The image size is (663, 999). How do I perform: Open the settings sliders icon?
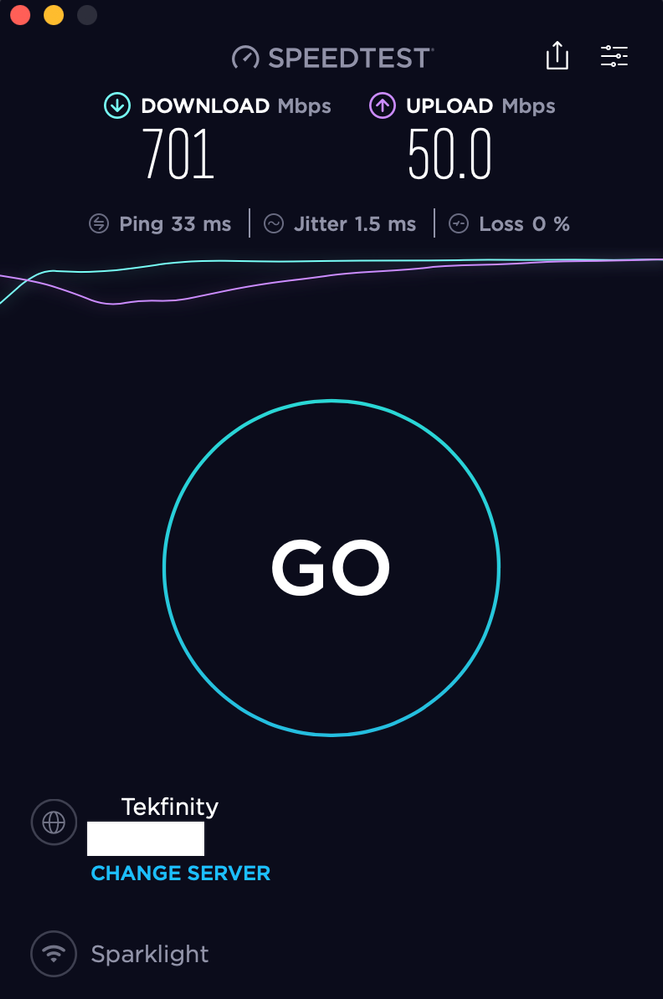[x=614, y=56]
